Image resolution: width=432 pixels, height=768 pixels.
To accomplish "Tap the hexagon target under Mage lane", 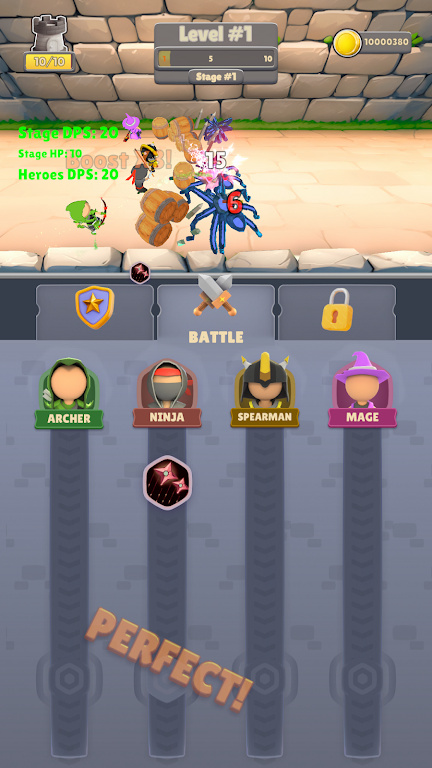I will (x=362, y=678).
